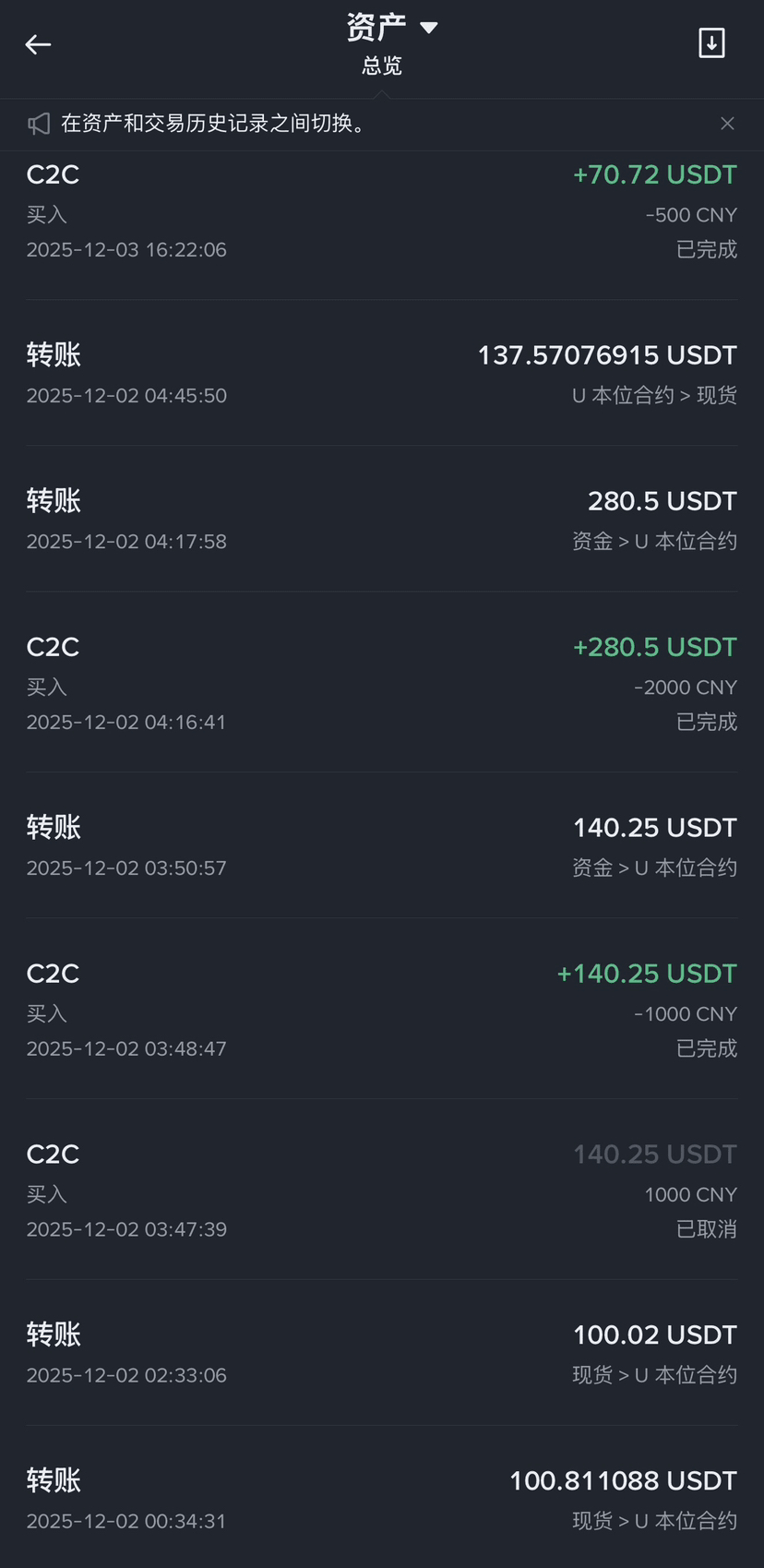
Task: View the 280.5 USDT 转账 record
Action: pos(382,520)
